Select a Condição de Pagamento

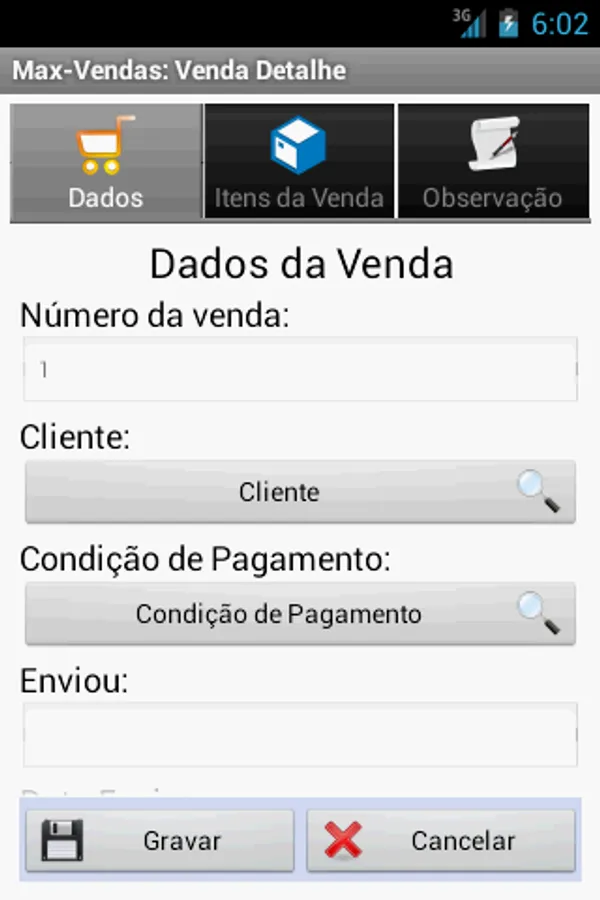point(300,614)
